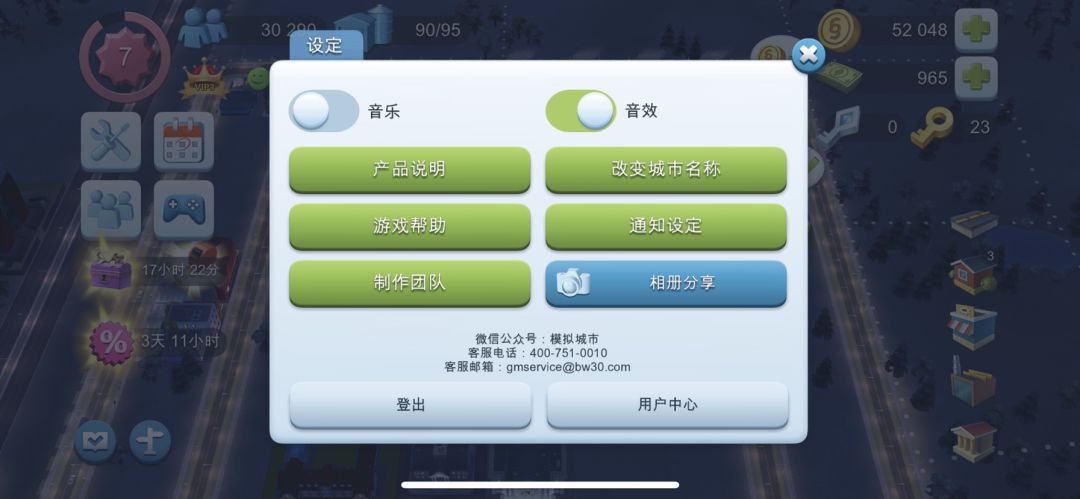Disable the 音效 sound effects switch
Viewport: 1080px width, 499px height.
pyautogui.click(x=581, y=111)
